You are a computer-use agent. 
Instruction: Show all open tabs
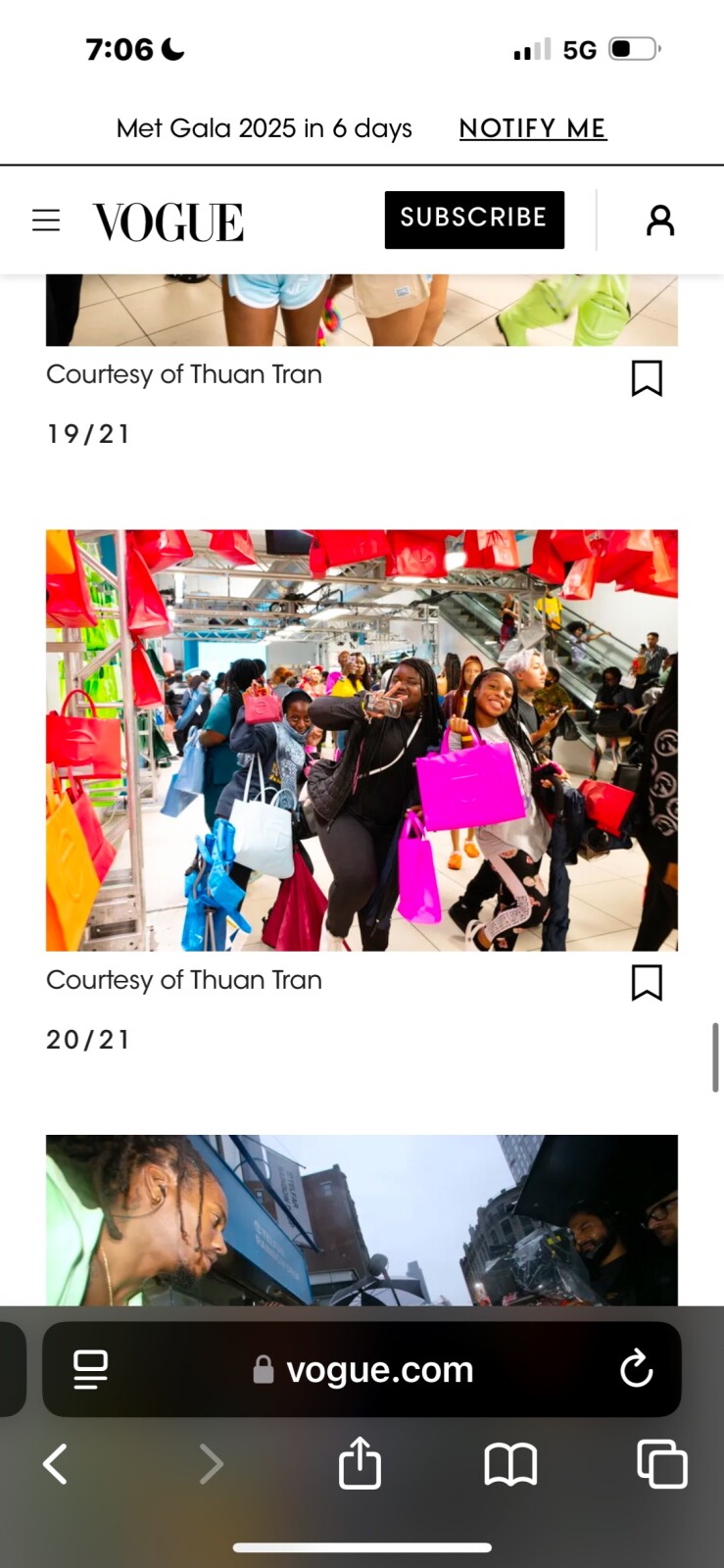click(662, 1464)
